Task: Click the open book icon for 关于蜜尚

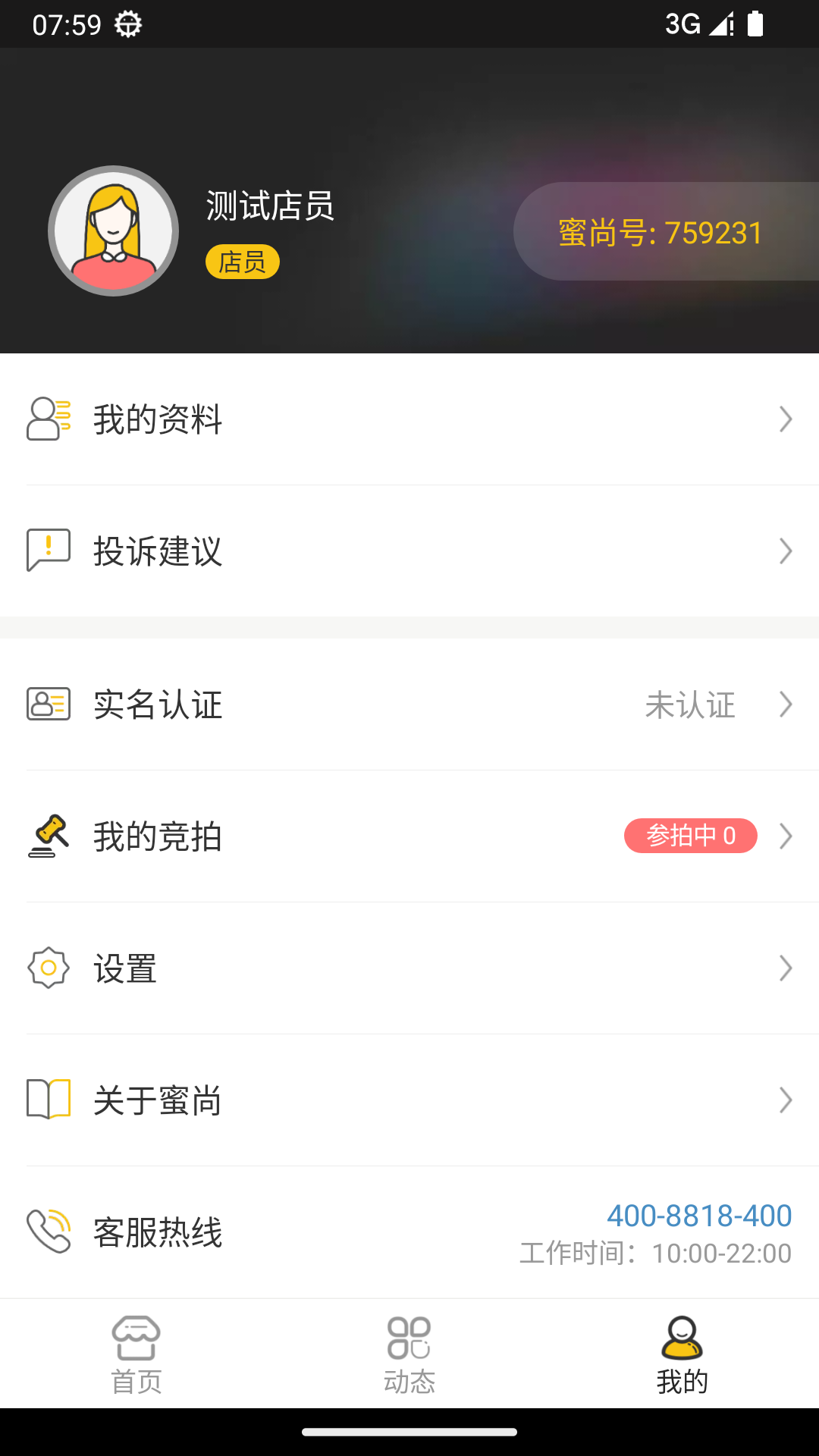Action: pos(48,1100)
